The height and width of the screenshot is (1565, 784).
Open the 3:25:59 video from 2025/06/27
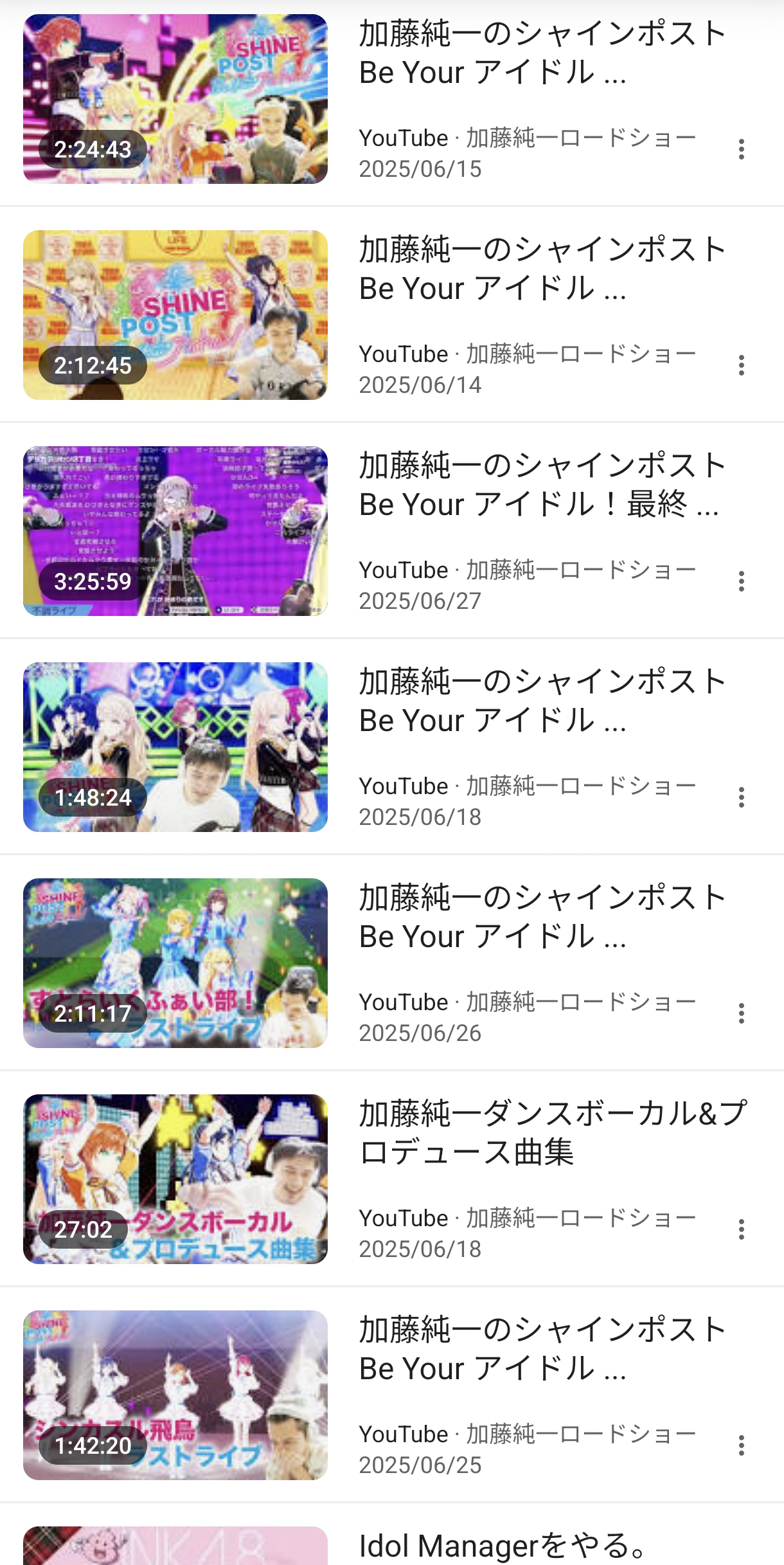click(x=175, y=531)
